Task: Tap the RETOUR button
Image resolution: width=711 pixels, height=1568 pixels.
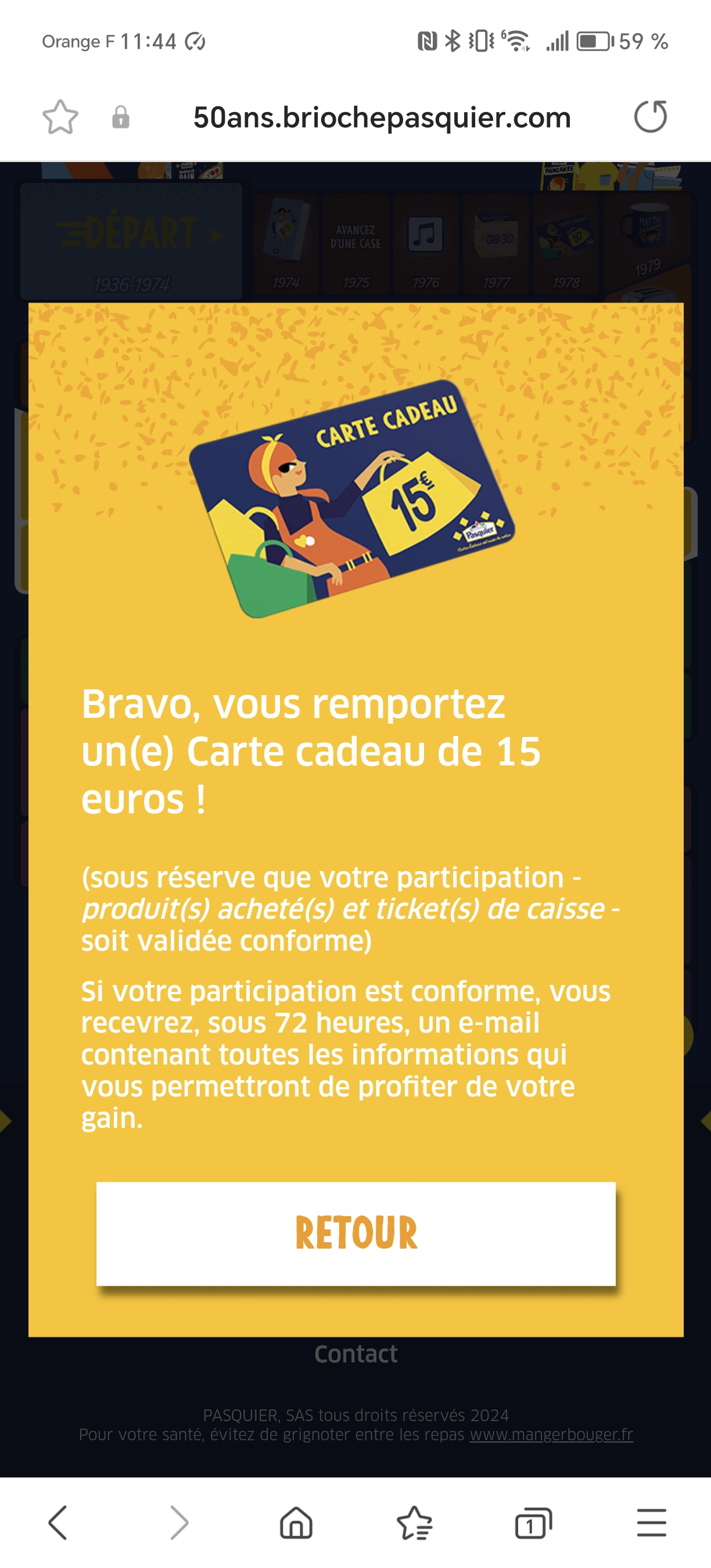Action: [355, 1233]
